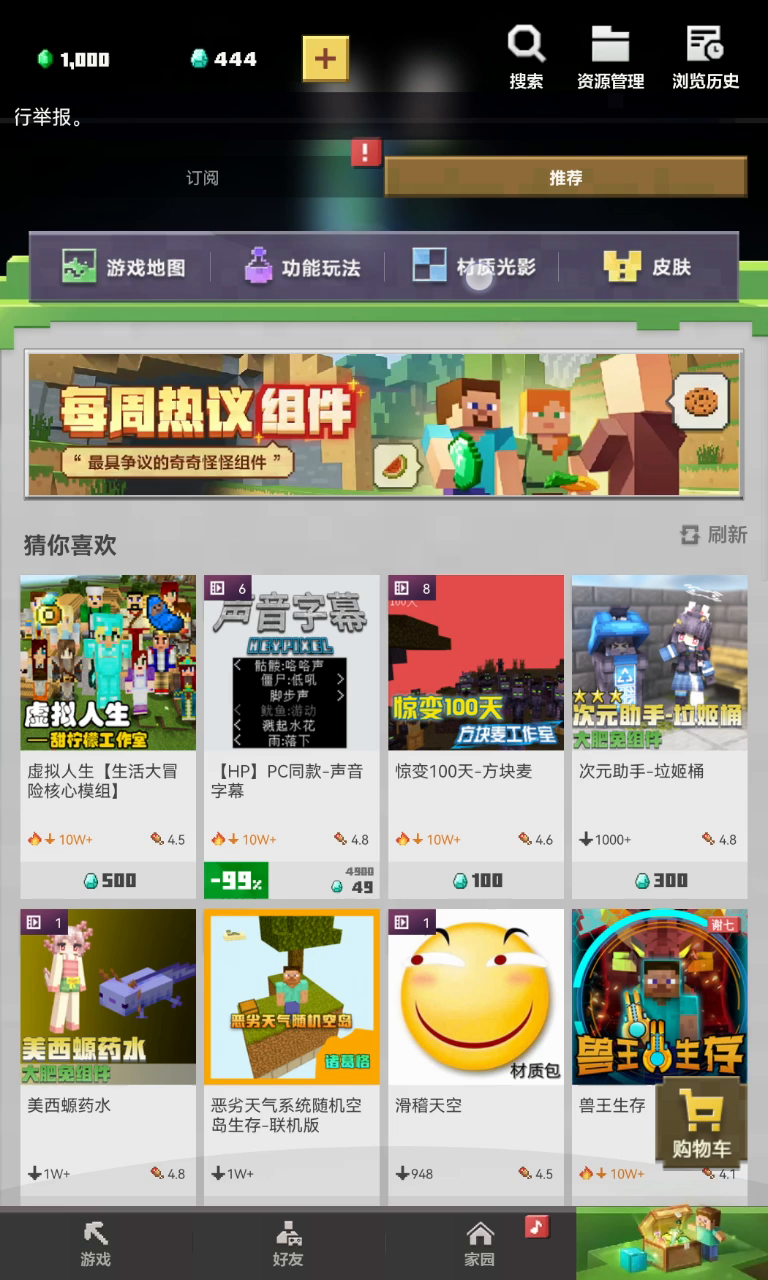
Task: Browse the 皮肤 category
Action: click(x=648, y=267)
